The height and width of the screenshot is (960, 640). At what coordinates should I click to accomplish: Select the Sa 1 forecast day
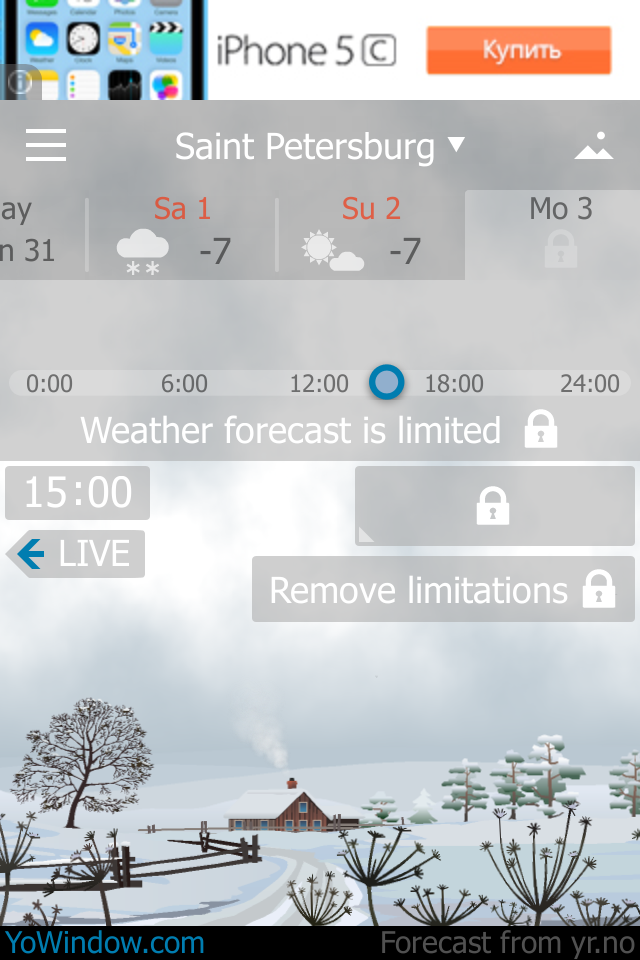pyautogui.click(x=182, y=233)
